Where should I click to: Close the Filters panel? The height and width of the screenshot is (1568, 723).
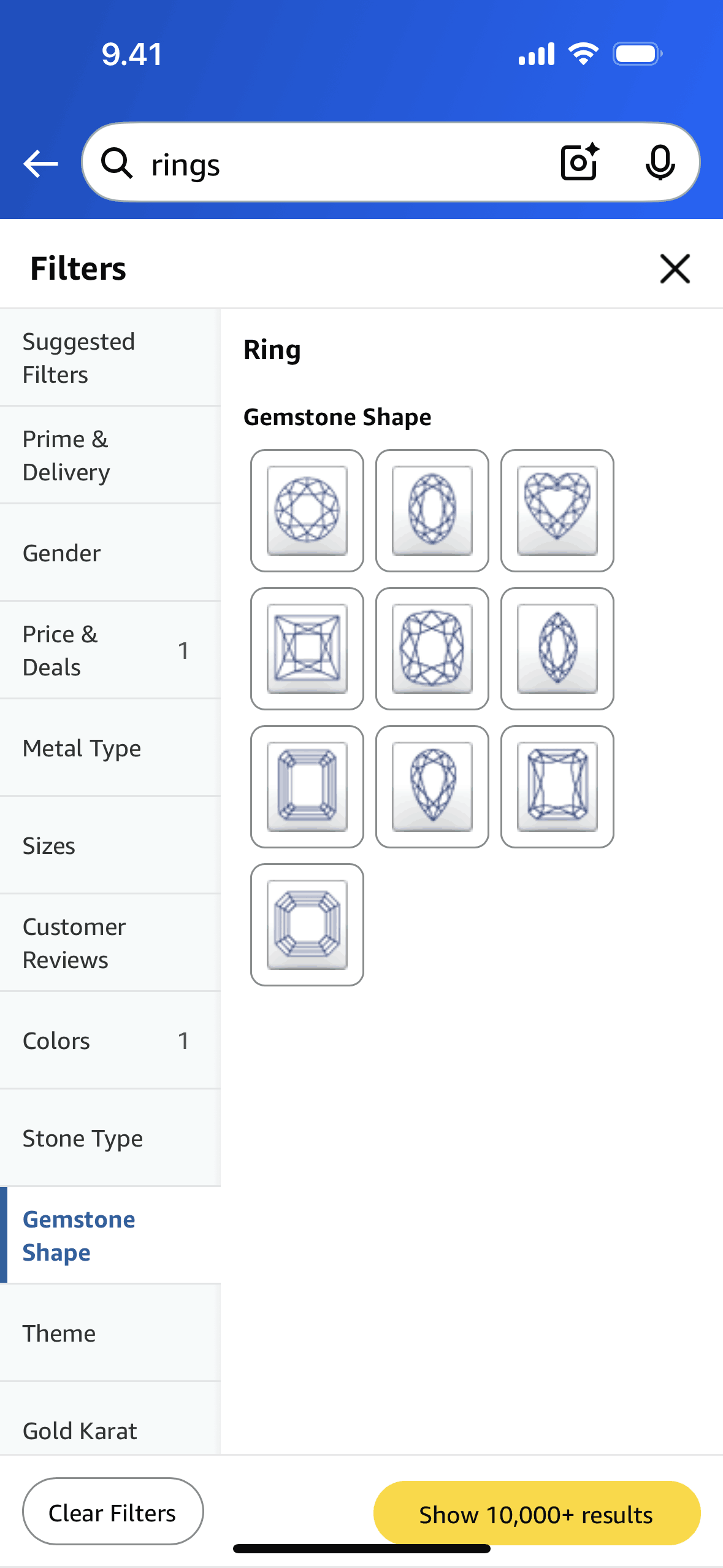[x=675, y=269]
